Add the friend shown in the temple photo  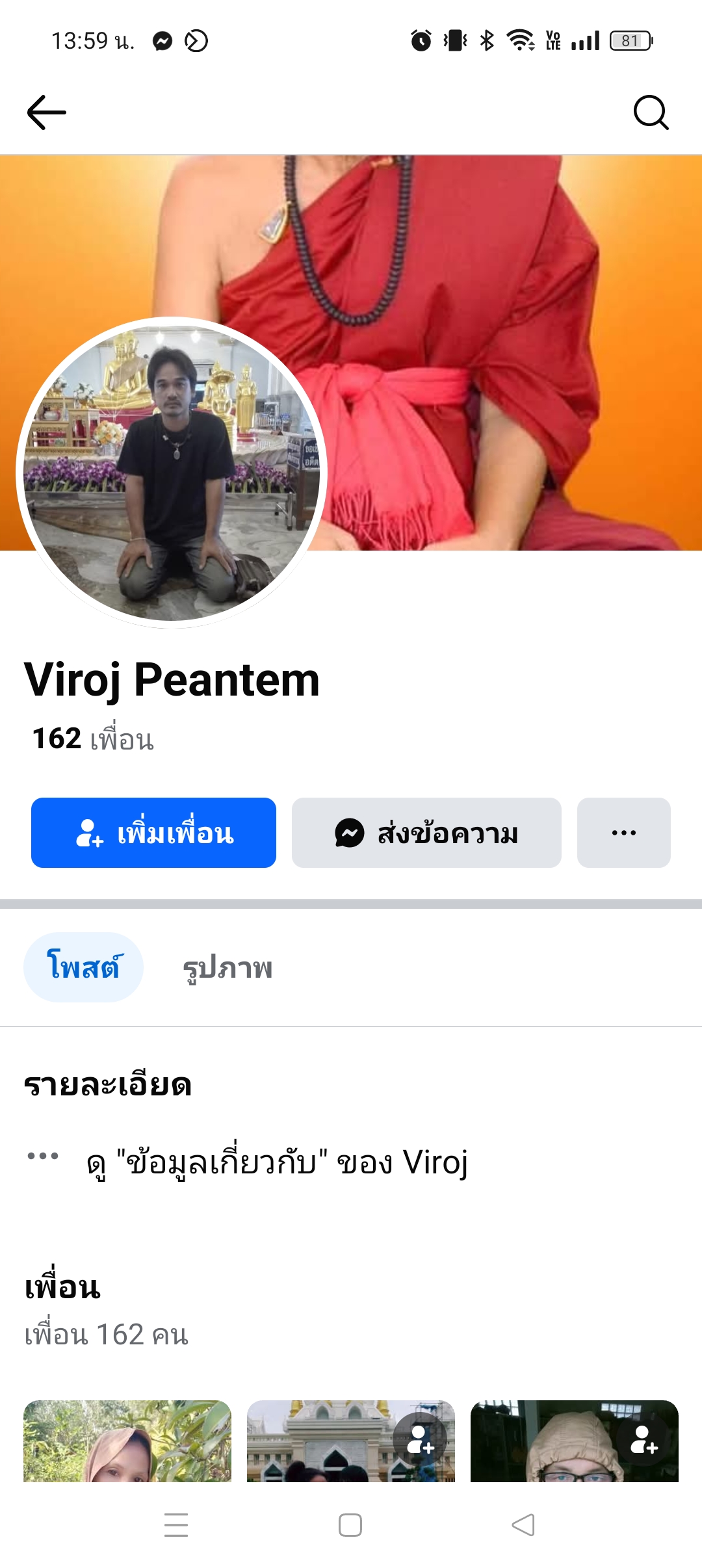point(421,1439)
